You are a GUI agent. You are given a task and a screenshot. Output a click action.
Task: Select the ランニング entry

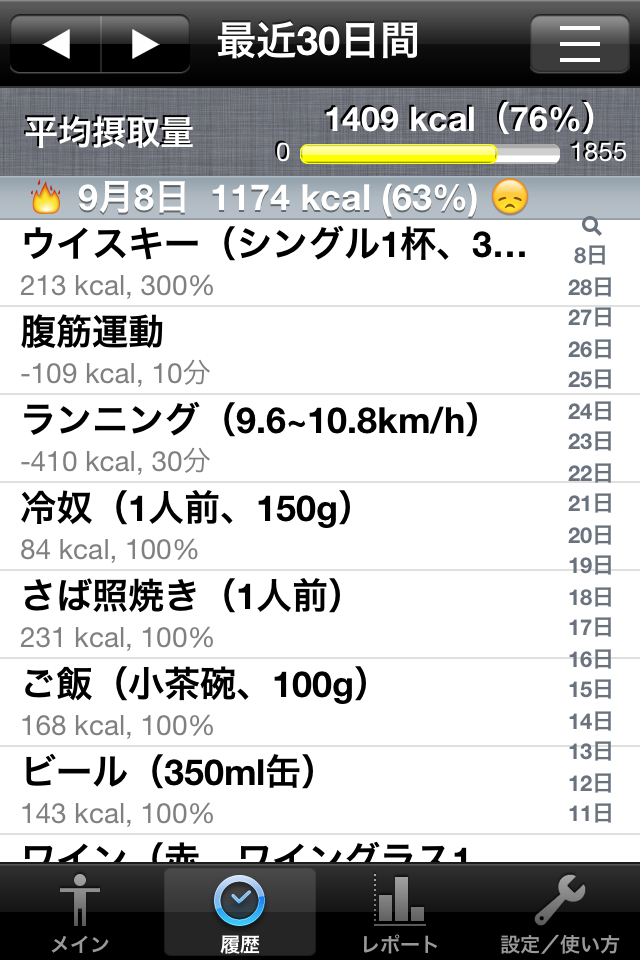click(280, 438)
